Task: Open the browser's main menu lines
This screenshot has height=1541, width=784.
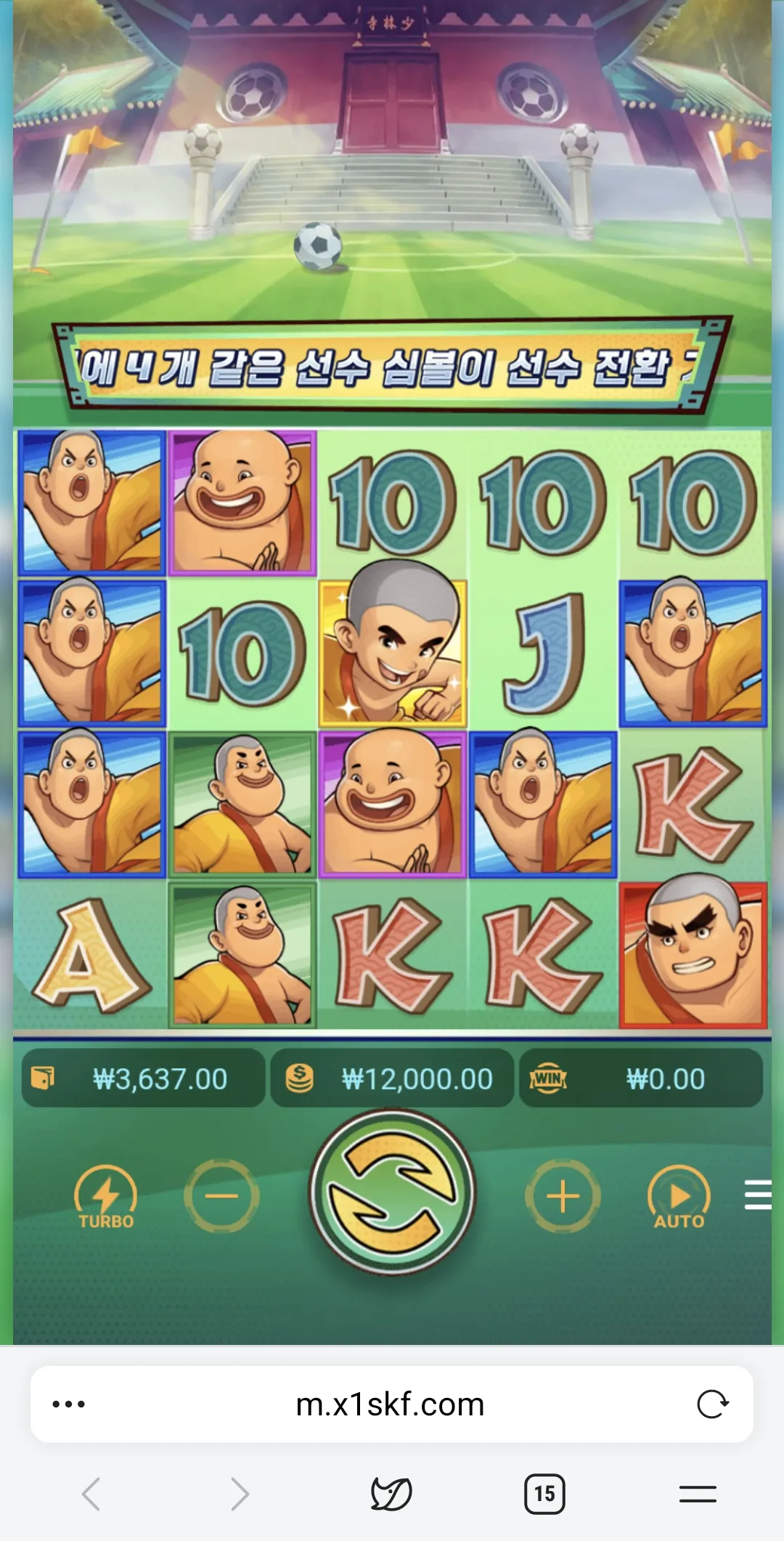Action: coord(698,1494)
